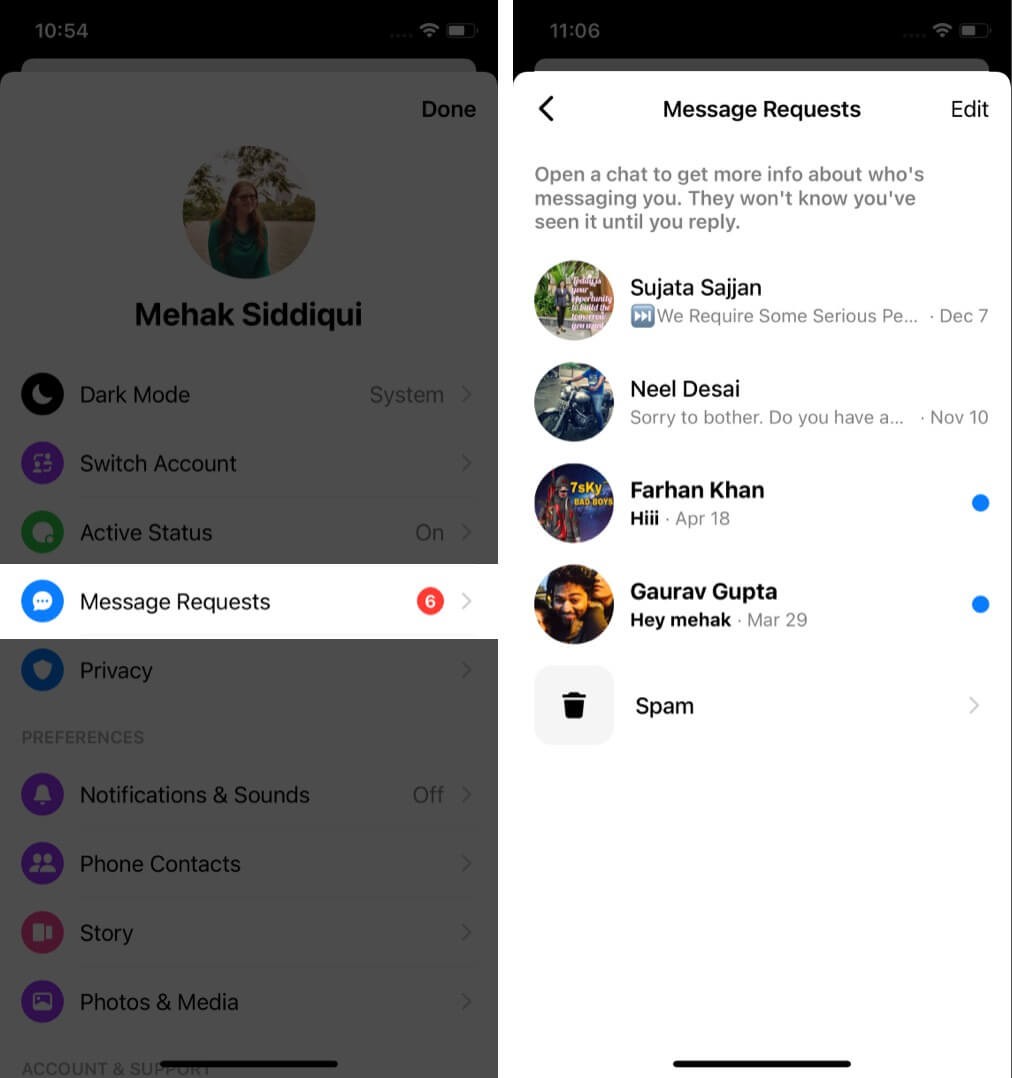Viewport: 1012px width, 1078px height.
Task: Open Phone Contacts
Action: click(x=248, y=864)
